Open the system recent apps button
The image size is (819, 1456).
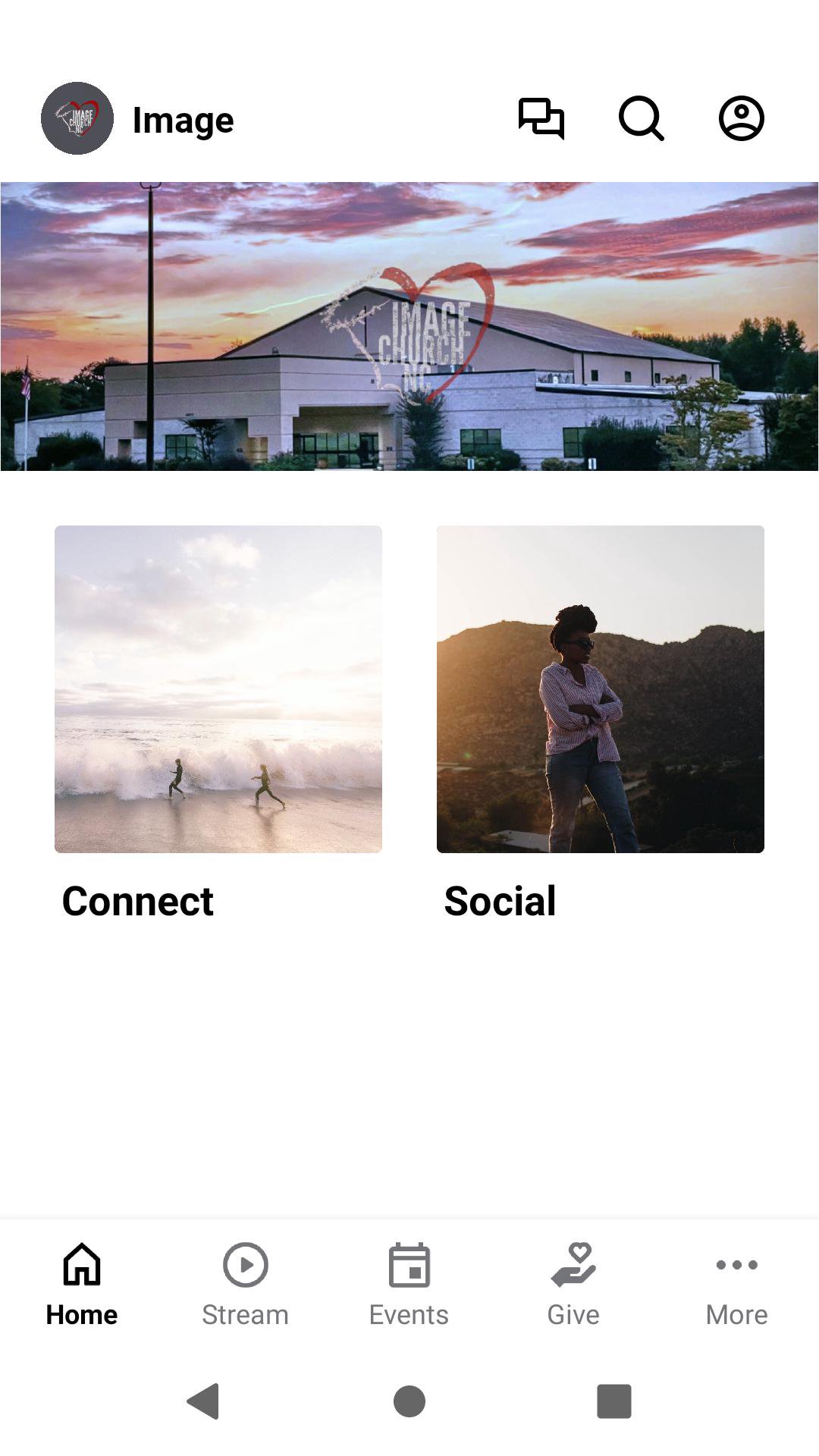[614, 1401]
